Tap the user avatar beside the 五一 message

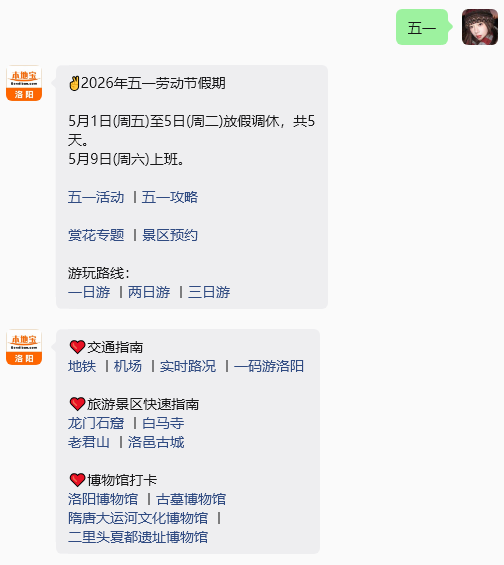[x=480, y=27]
